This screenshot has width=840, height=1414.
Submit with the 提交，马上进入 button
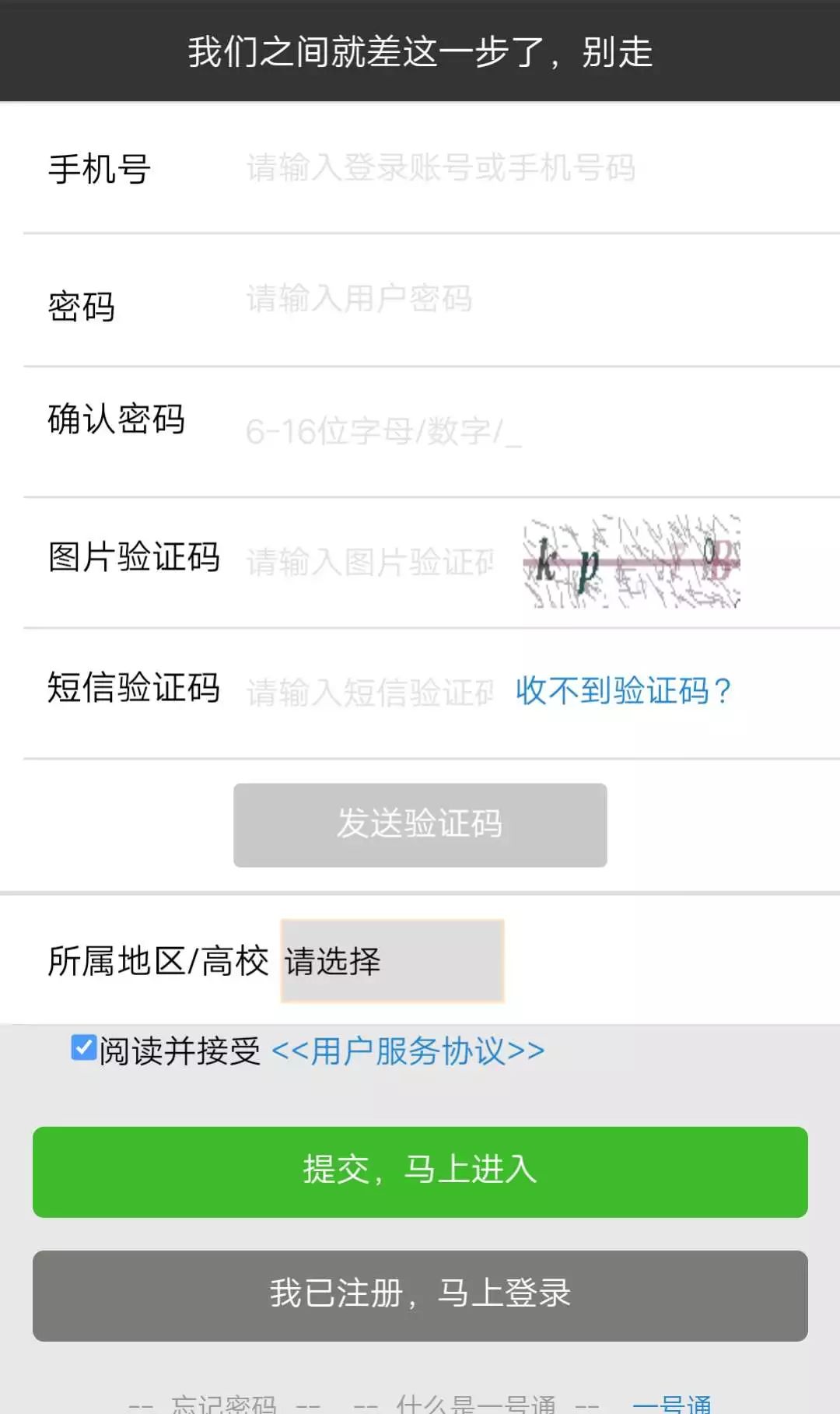click(x=420, y=1171)
